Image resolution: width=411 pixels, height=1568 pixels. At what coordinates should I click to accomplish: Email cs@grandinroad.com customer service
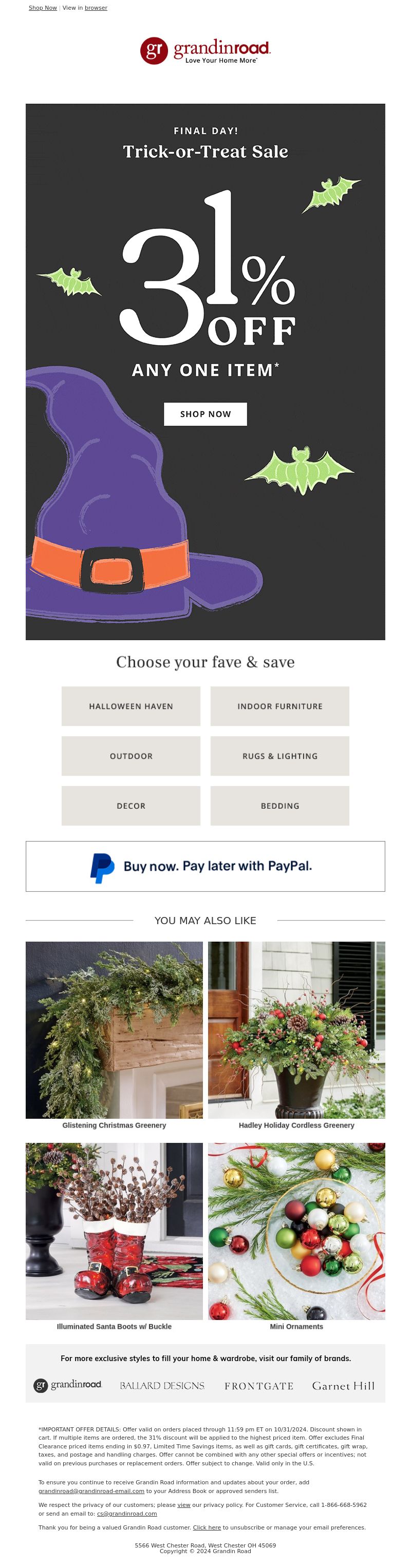click(x=127, y=1513)
